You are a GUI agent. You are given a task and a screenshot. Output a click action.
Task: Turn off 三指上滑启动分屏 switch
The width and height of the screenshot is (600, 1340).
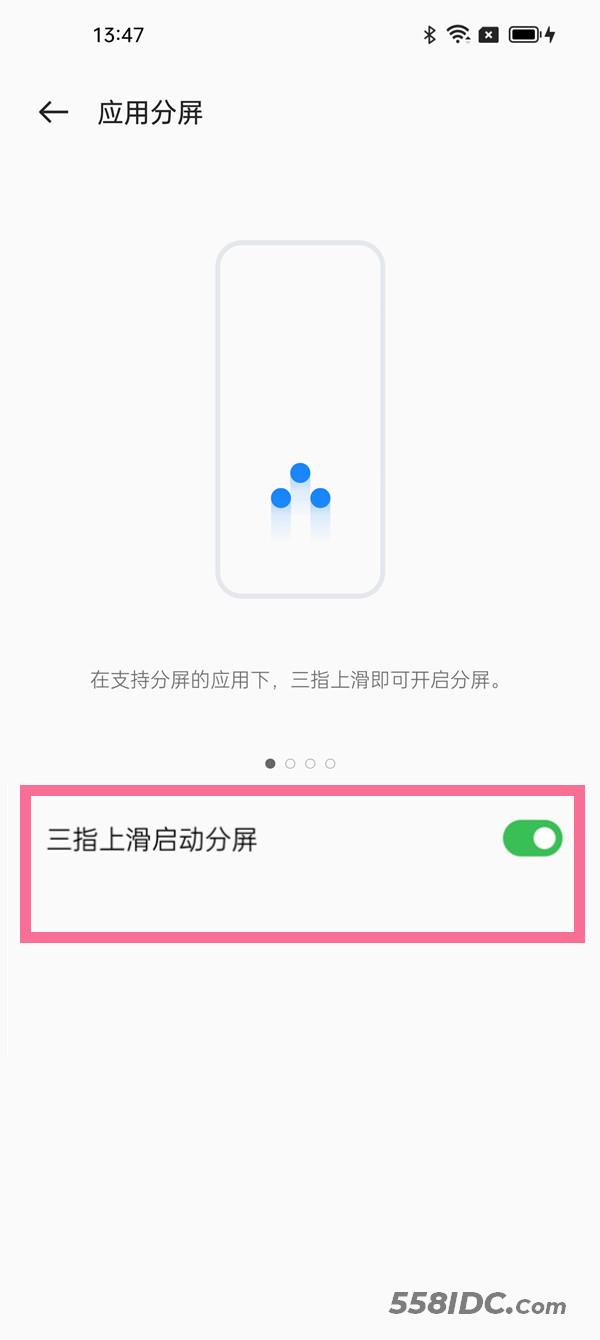click(532, 839)
